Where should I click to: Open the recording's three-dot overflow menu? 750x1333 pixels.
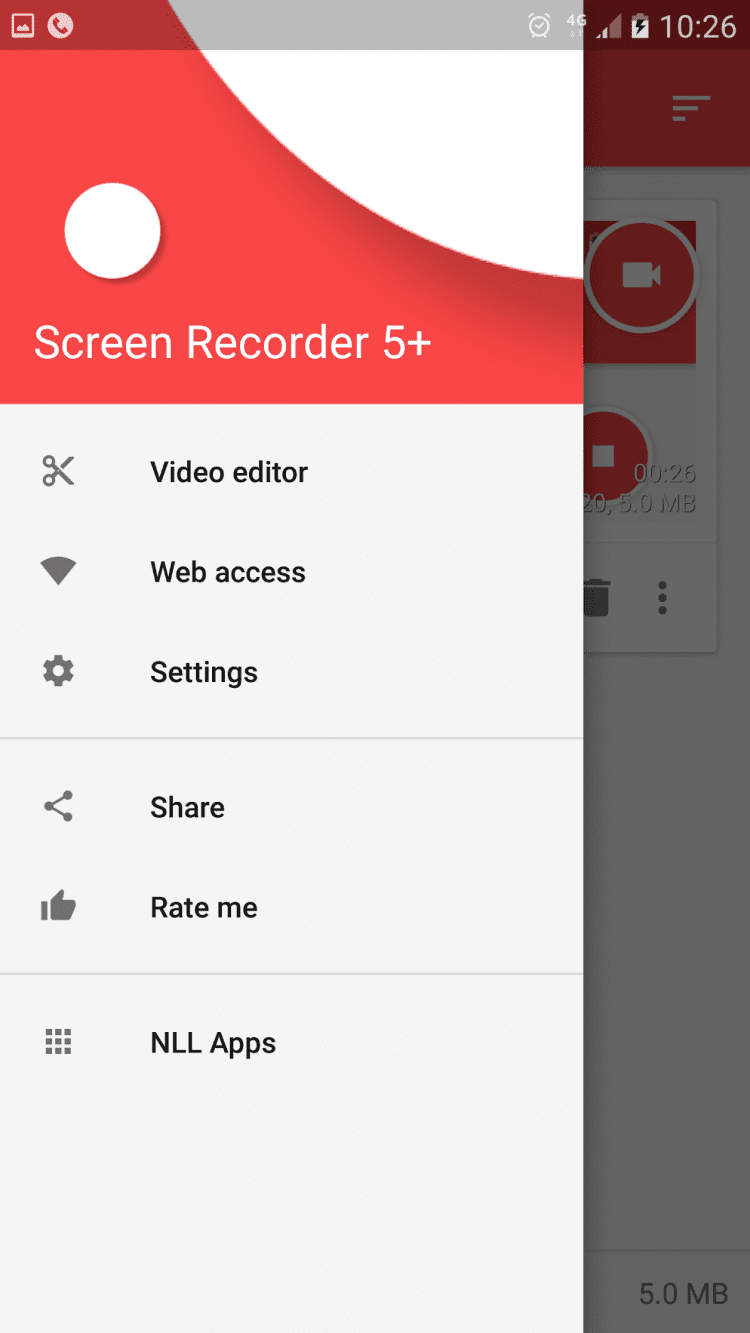[662, 598]
